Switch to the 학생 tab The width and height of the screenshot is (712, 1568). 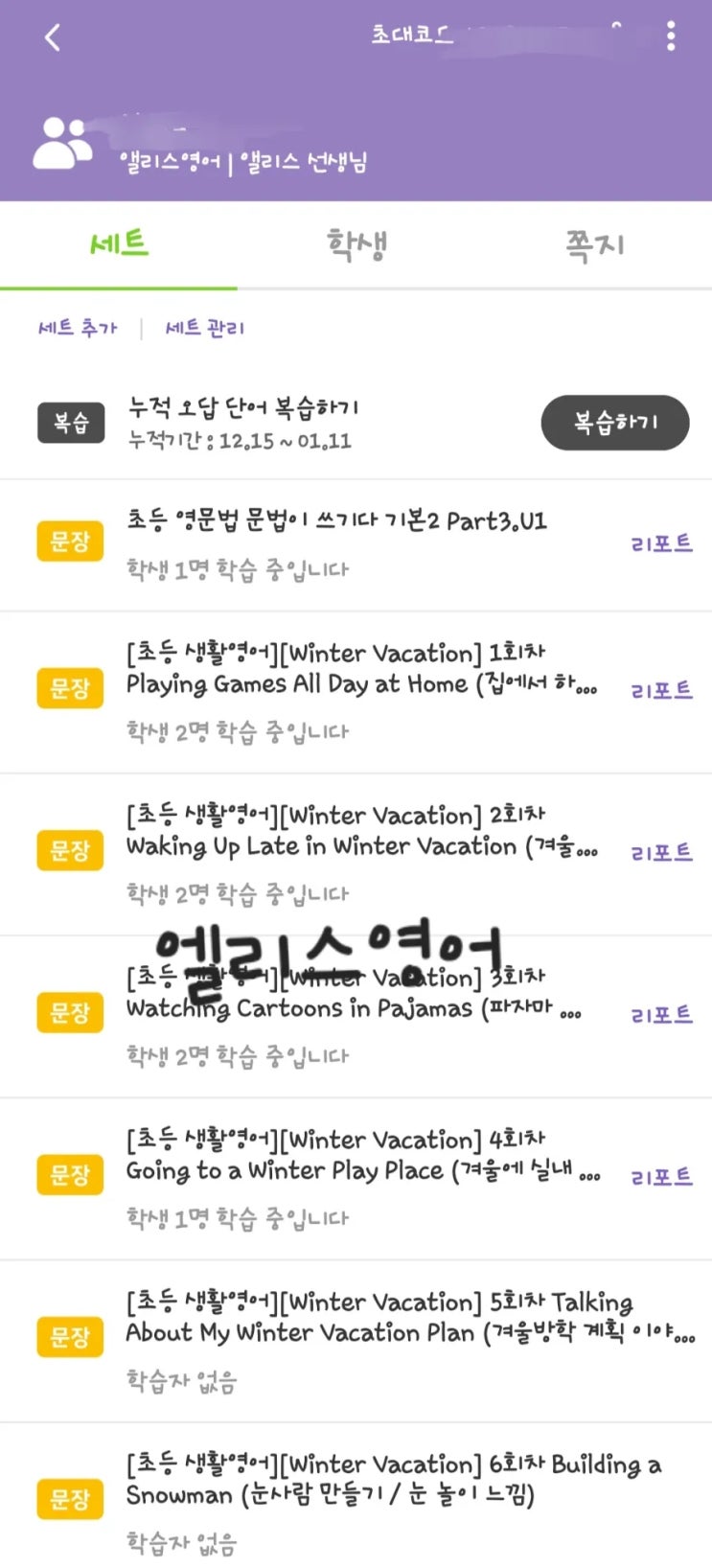pyautogui.click(x=356, y=245)
